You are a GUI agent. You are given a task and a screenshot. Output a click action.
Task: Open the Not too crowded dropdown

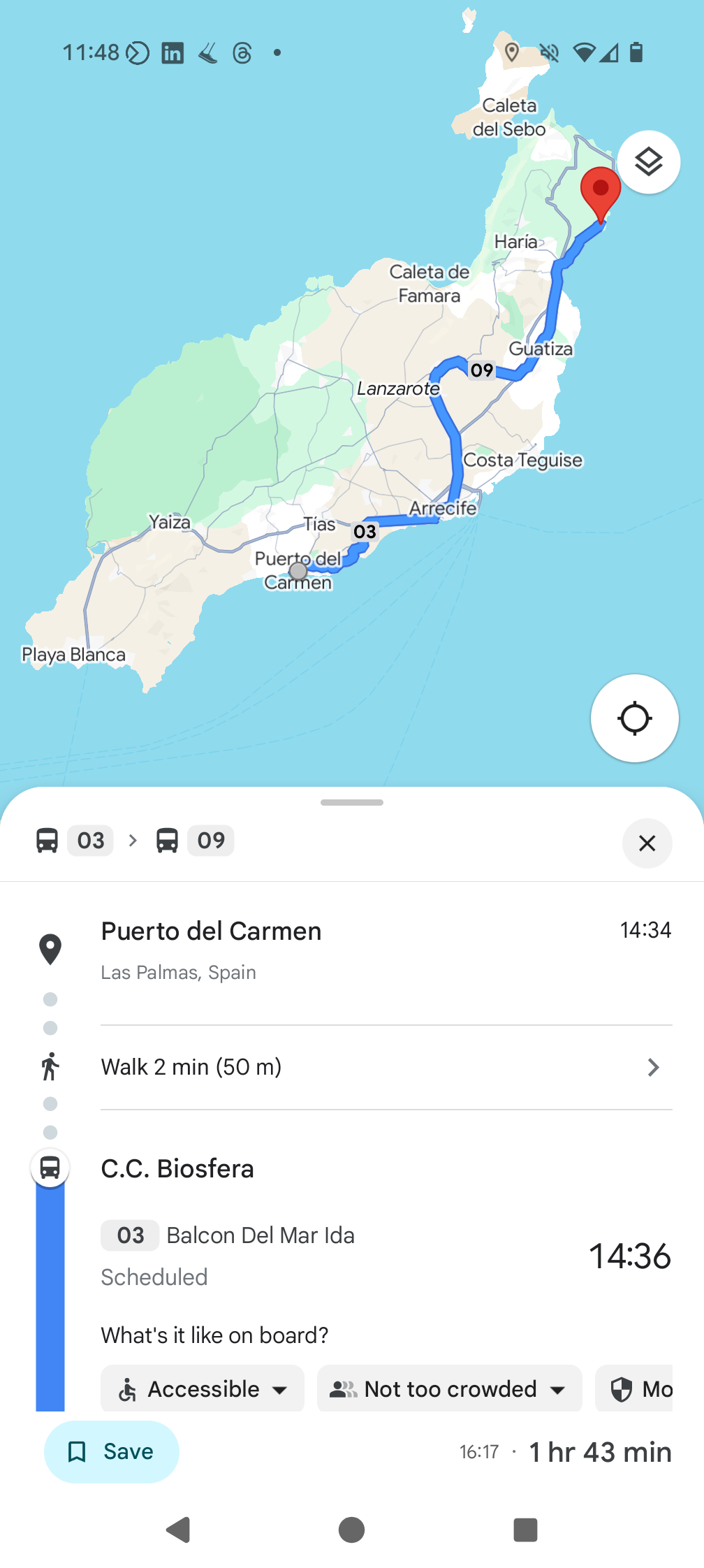pos(558,1389)
